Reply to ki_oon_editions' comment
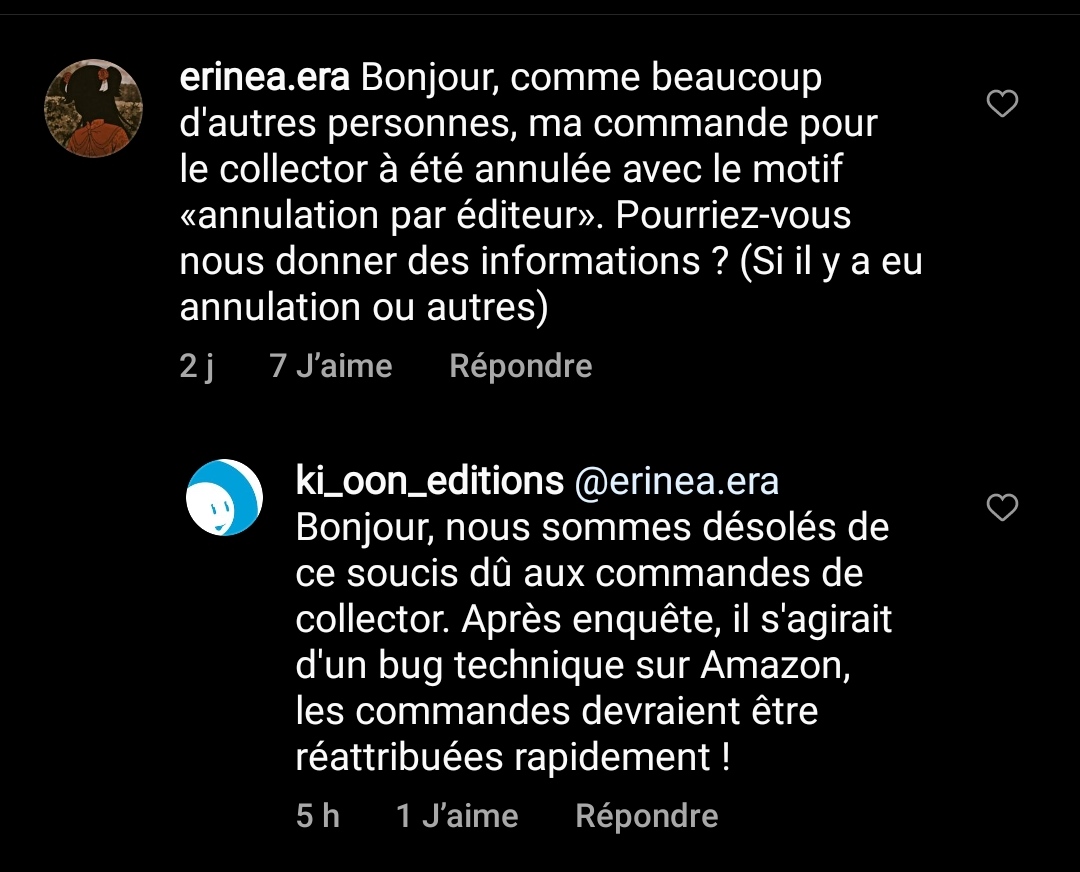The height and width of the screenshot is (872, 1080). pyautogui.click(x=646, y=816)
